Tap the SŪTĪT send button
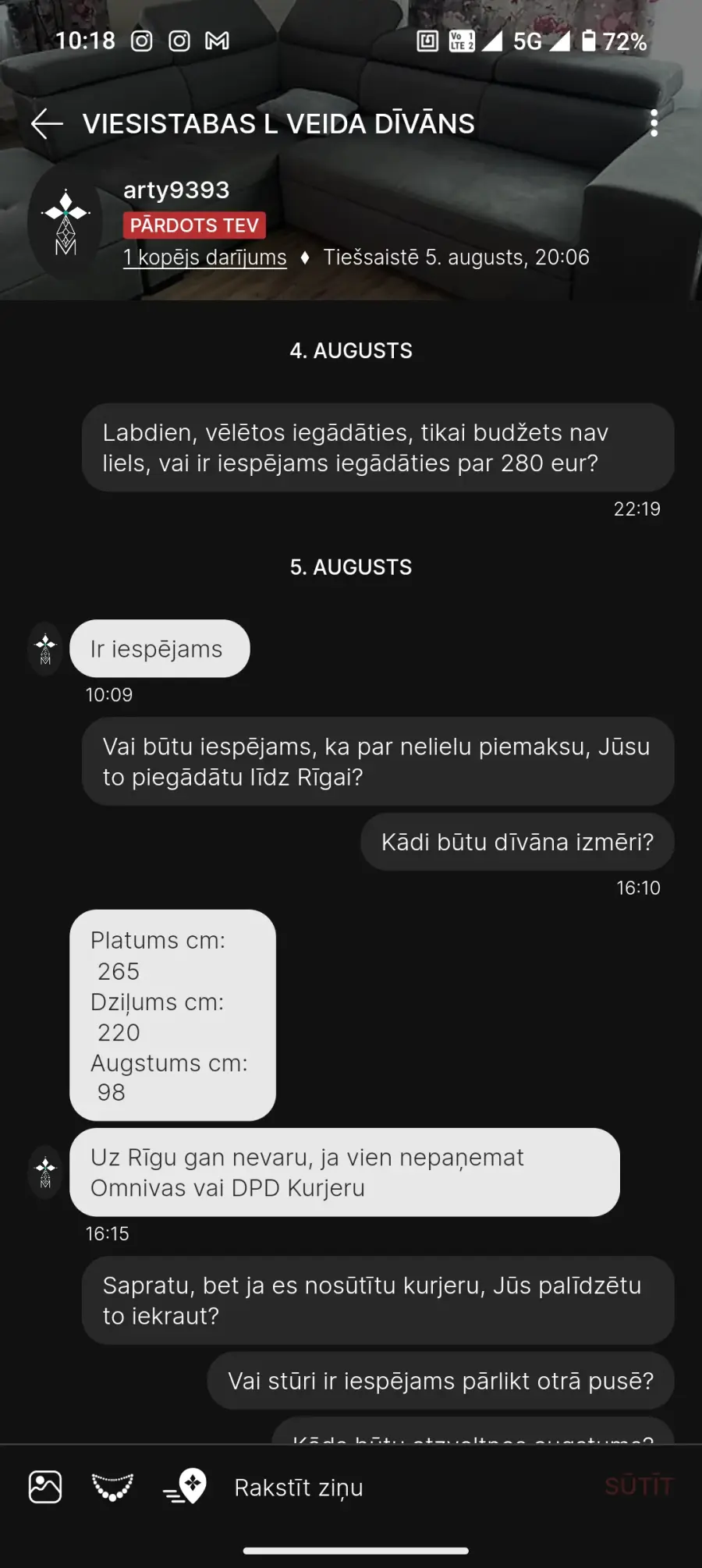This screenshot has width=702, height=1568. pos(638,1487)
